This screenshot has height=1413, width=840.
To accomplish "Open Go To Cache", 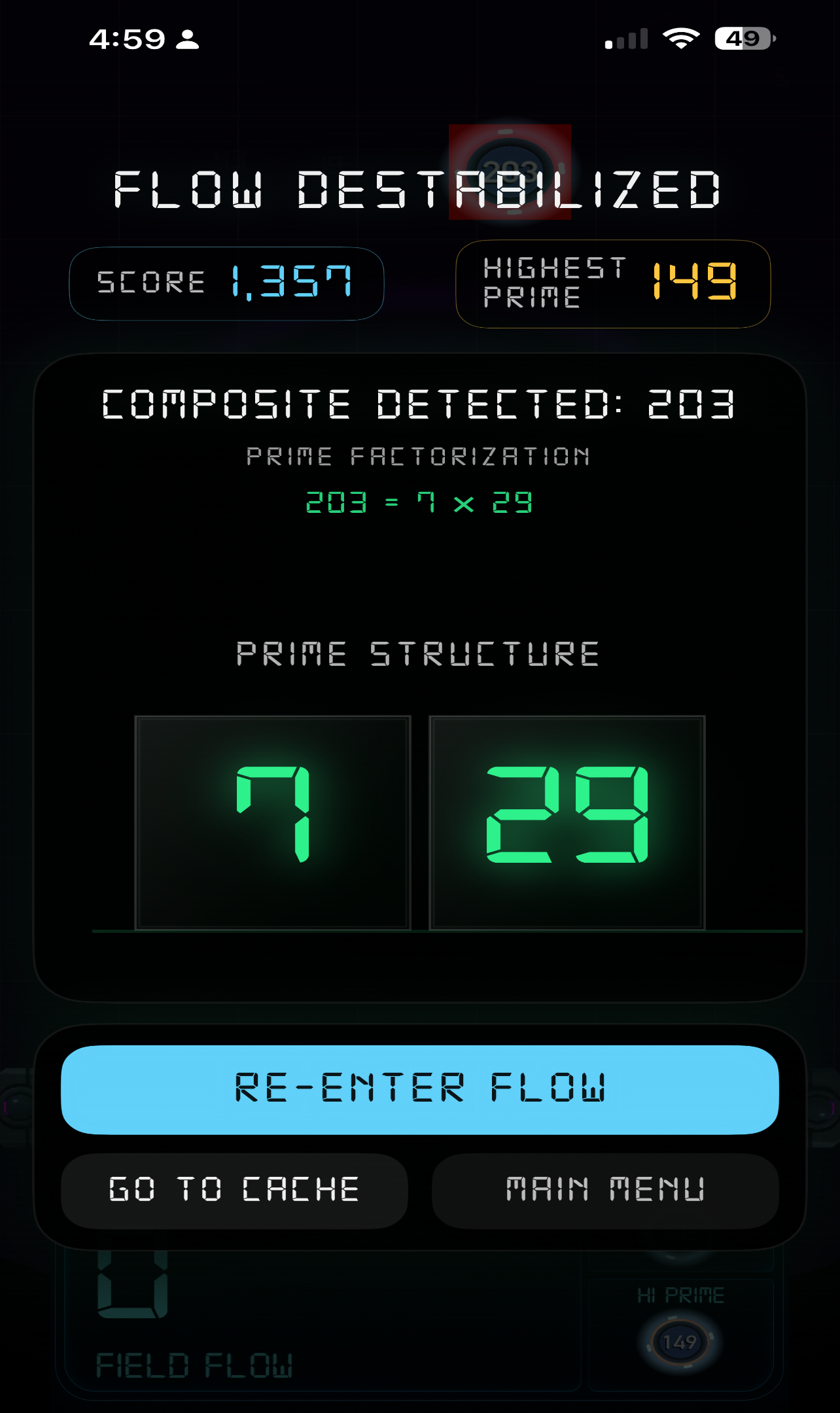I will (x=234, y=1190).
